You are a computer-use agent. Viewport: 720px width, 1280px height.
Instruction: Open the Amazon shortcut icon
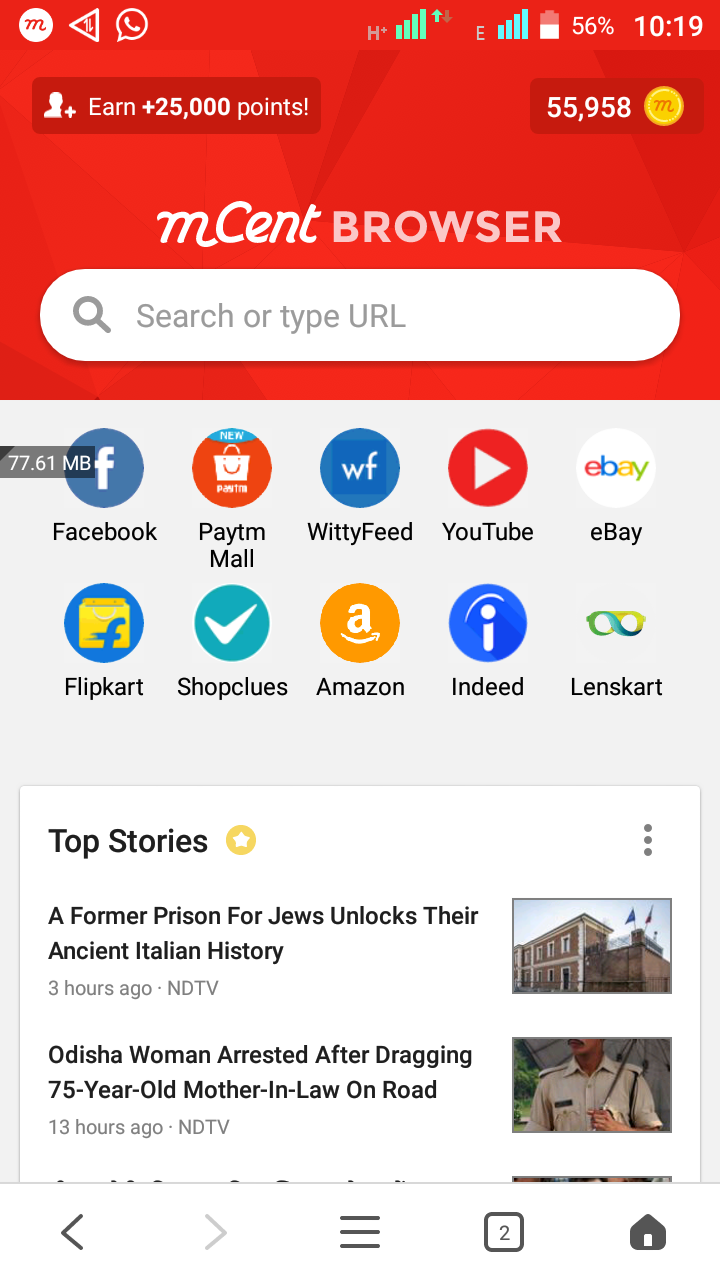[360, 622]
